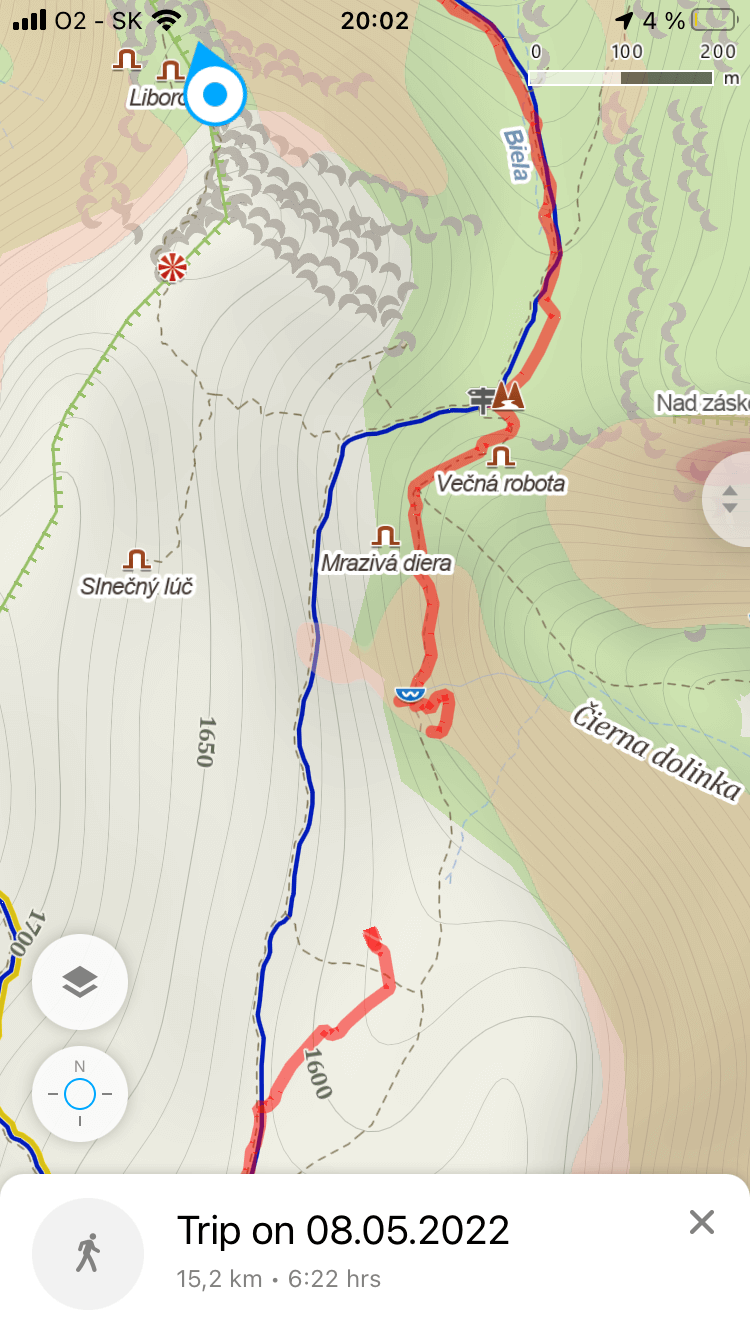
Task: Tap the walking activity icon
Action: (88, 1253)
